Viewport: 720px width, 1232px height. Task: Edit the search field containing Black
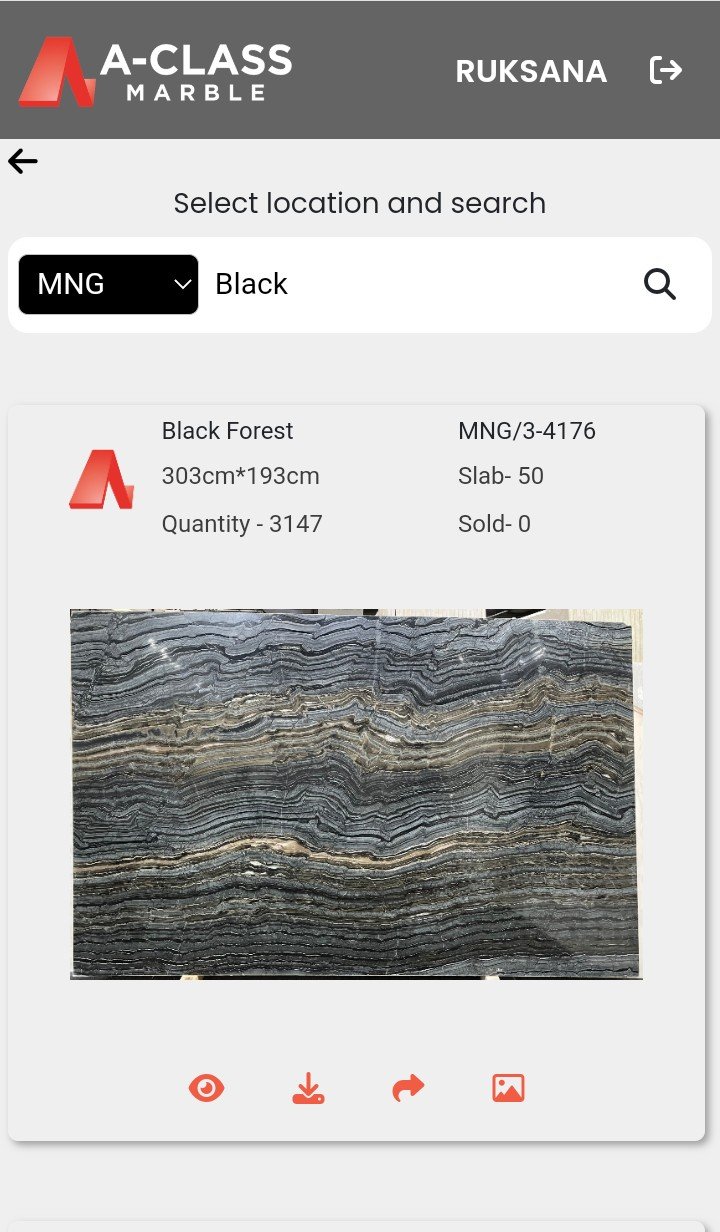pyautogui.click(x=415, y=284)
